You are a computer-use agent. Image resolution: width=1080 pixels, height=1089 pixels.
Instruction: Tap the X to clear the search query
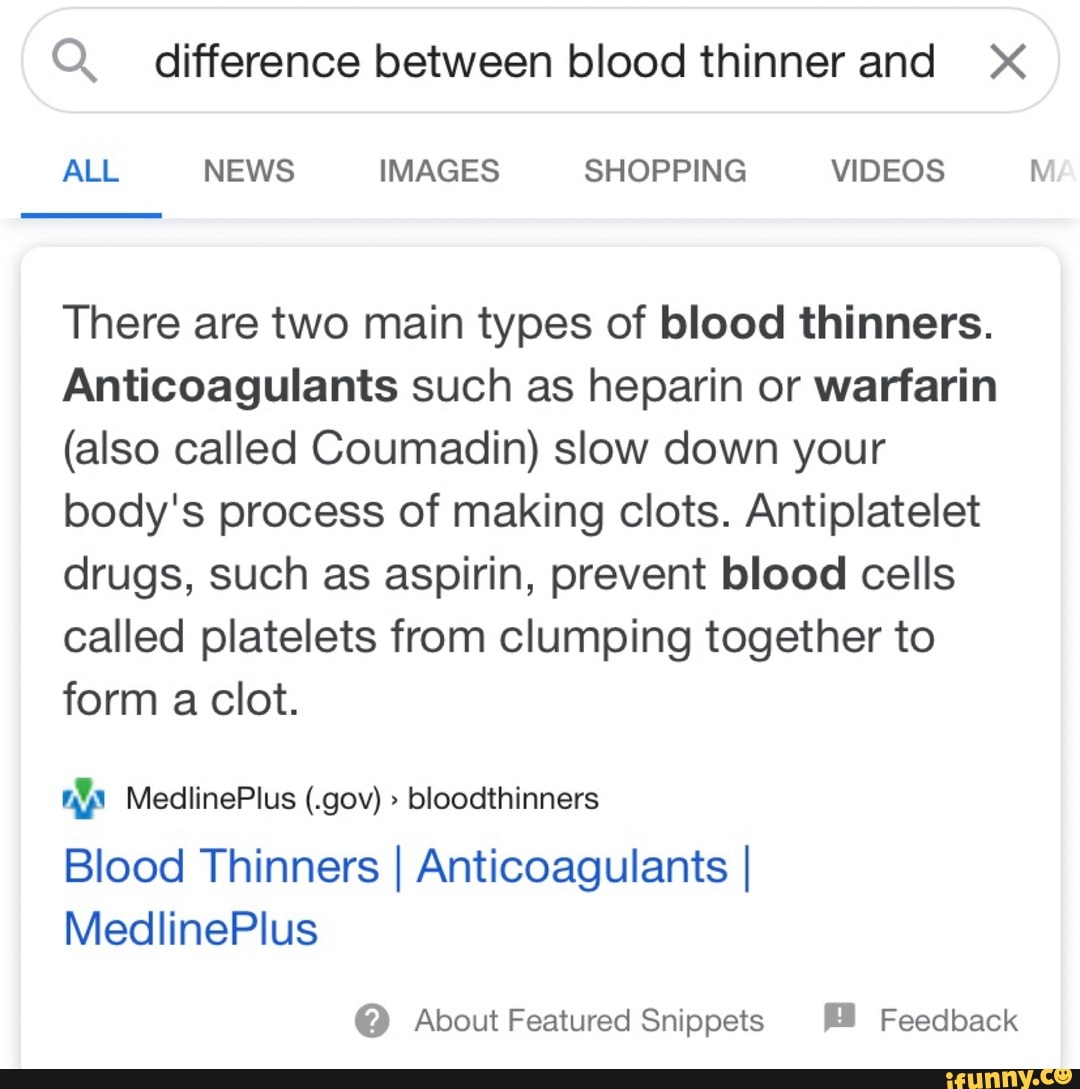coord(1007,60)
